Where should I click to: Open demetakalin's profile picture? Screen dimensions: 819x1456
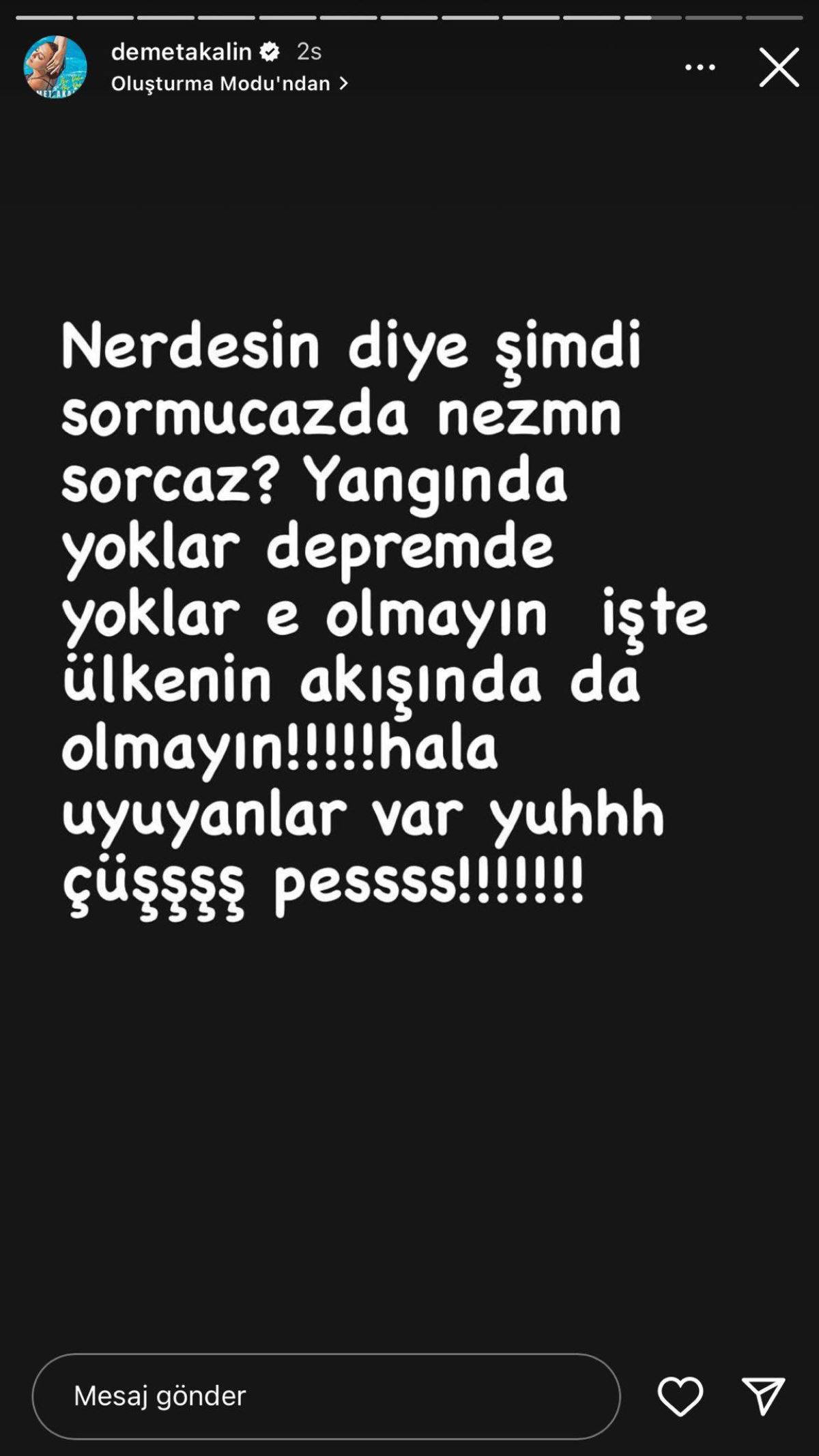tap(55, 66)
